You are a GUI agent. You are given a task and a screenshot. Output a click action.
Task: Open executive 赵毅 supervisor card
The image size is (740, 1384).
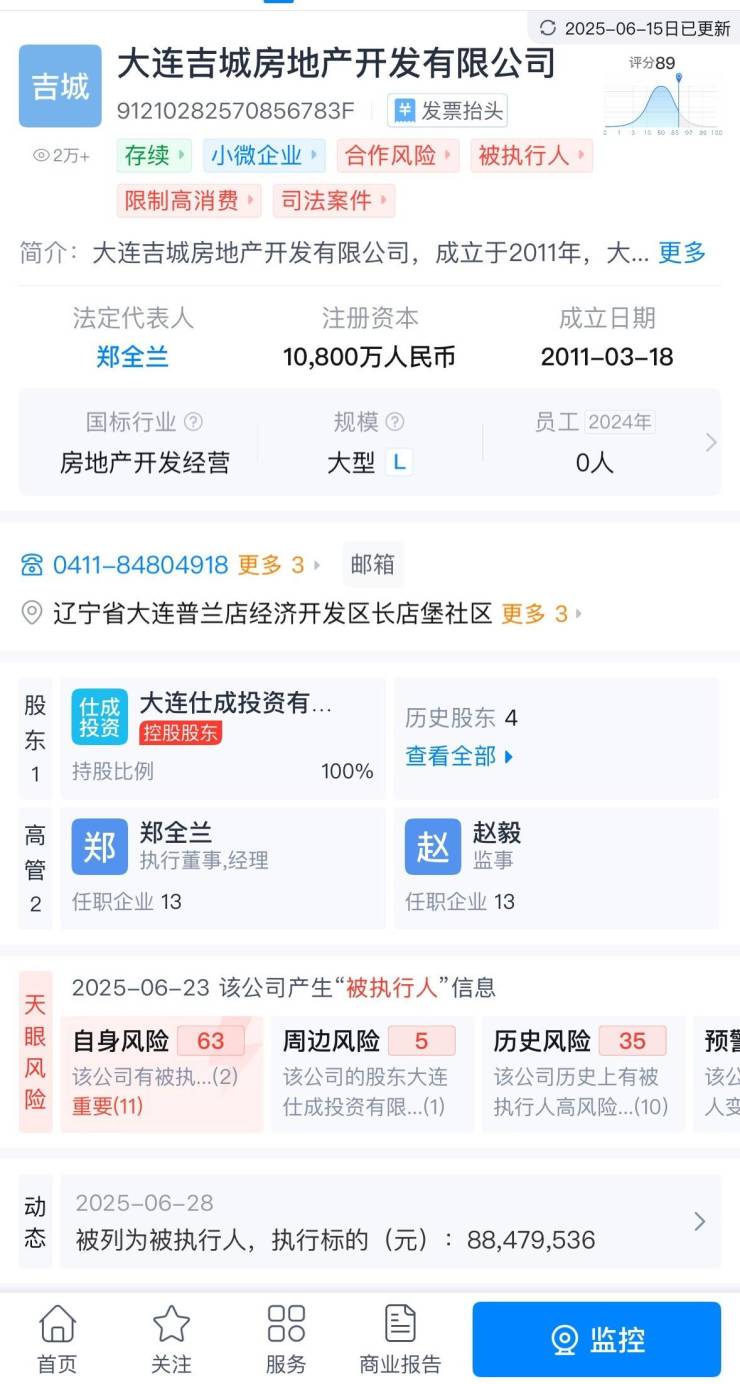(555, 868)
